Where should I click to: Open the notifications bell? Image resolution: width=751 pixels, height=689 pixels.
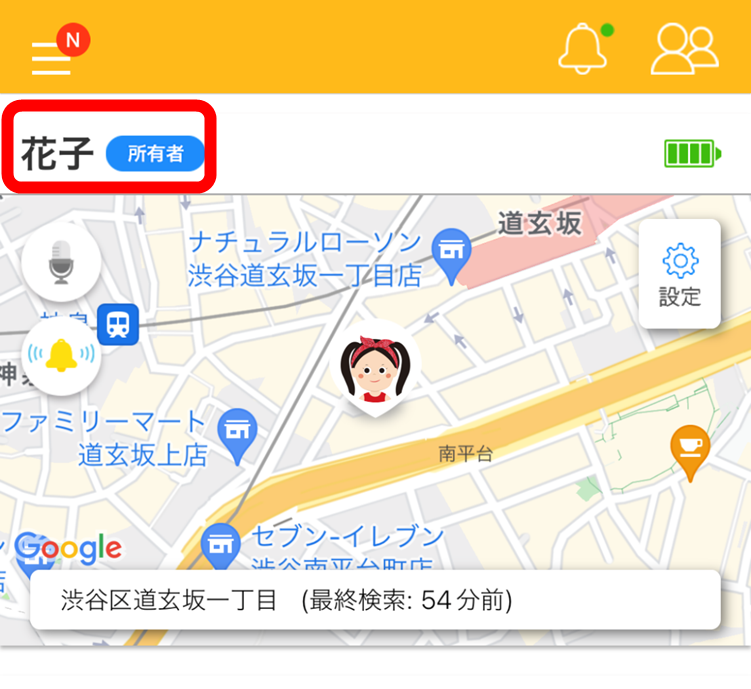[x=582, y=48]
